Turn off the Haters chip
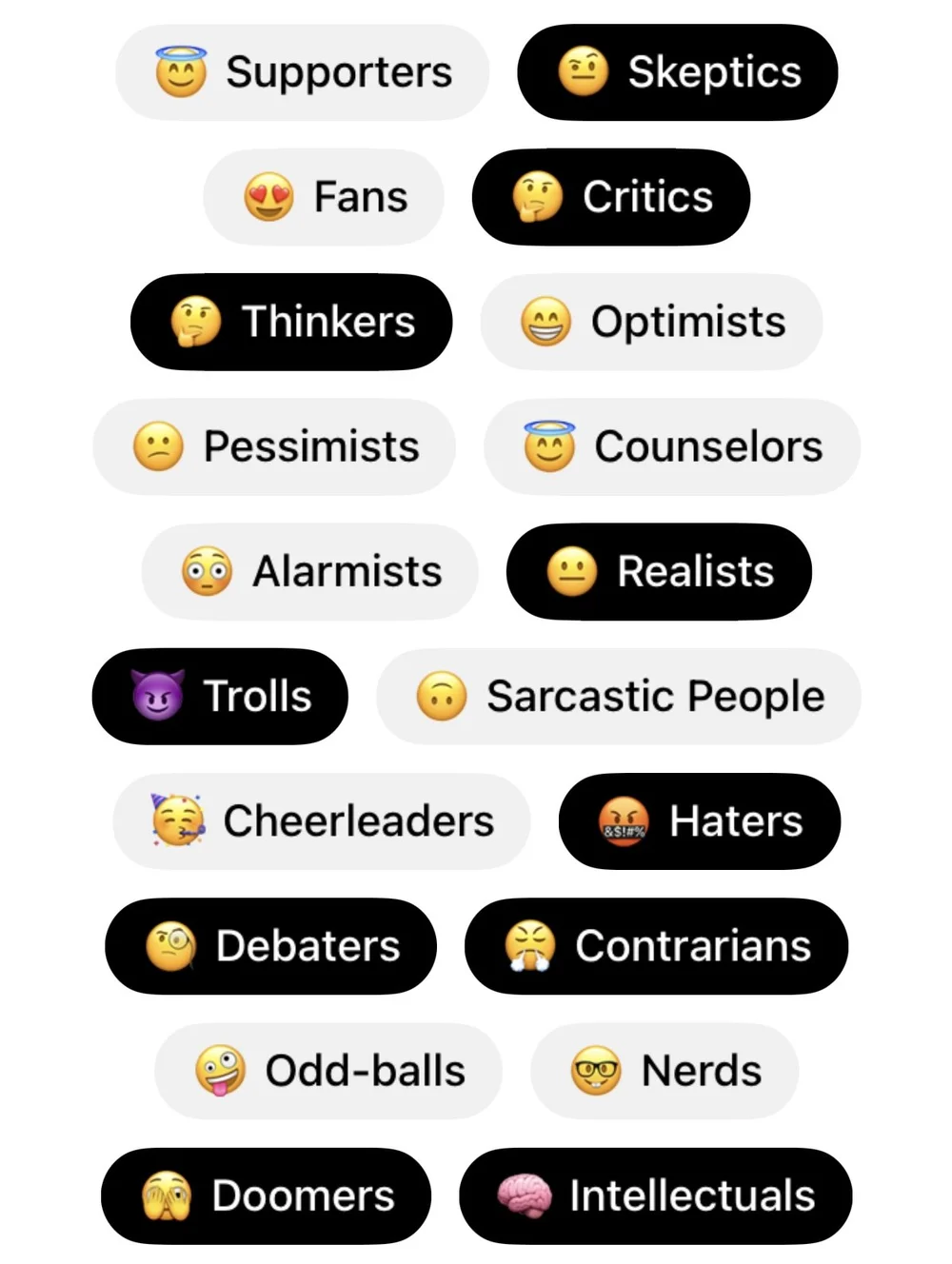 coord(700,820)
